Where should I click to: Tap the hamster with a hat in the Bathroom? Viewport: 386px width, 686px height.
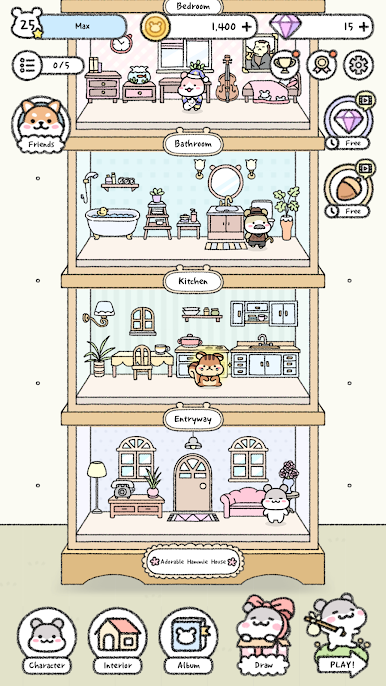point(257,228)
